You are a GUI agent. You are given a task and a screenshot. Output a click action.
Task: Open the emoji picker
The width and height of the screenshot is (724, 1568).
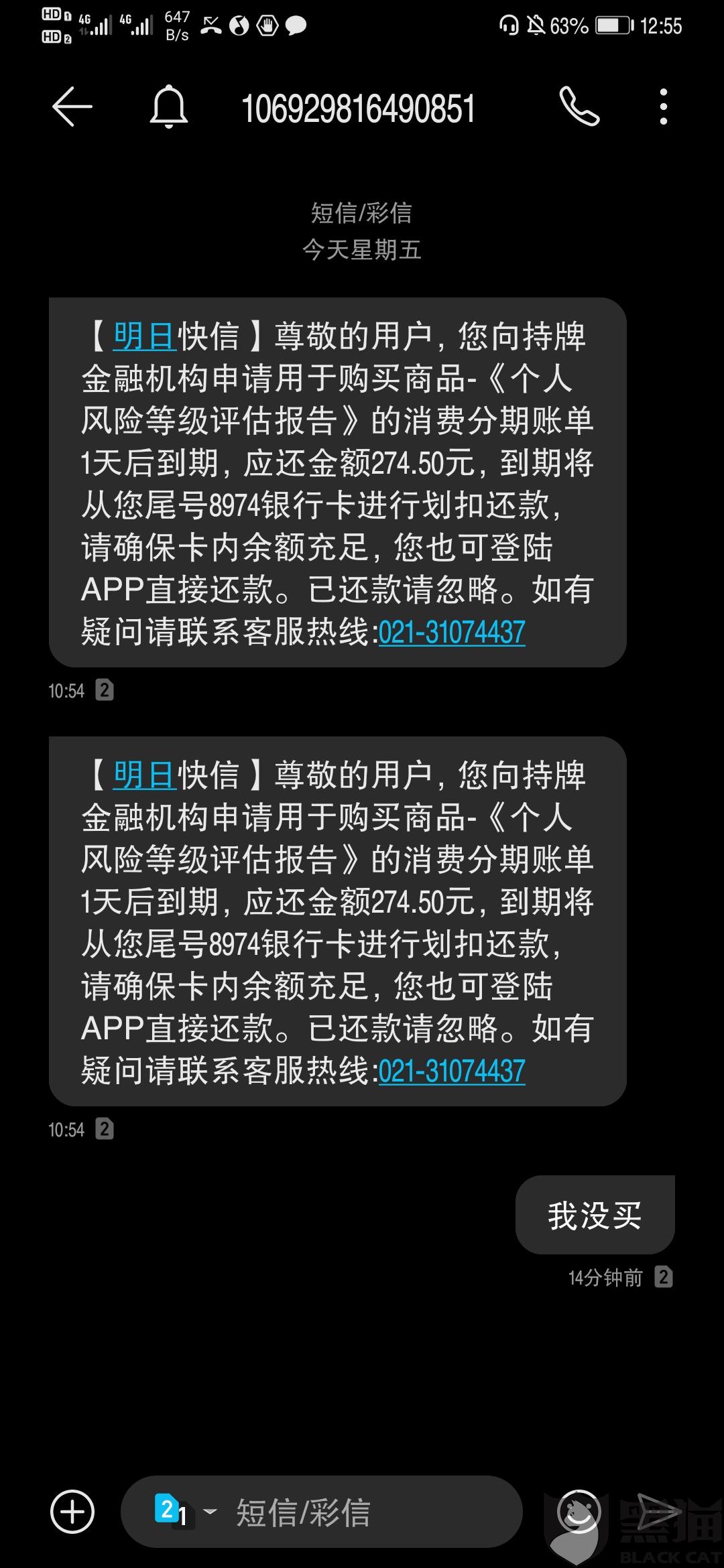pyautogui.click(x=579, y=1512)
